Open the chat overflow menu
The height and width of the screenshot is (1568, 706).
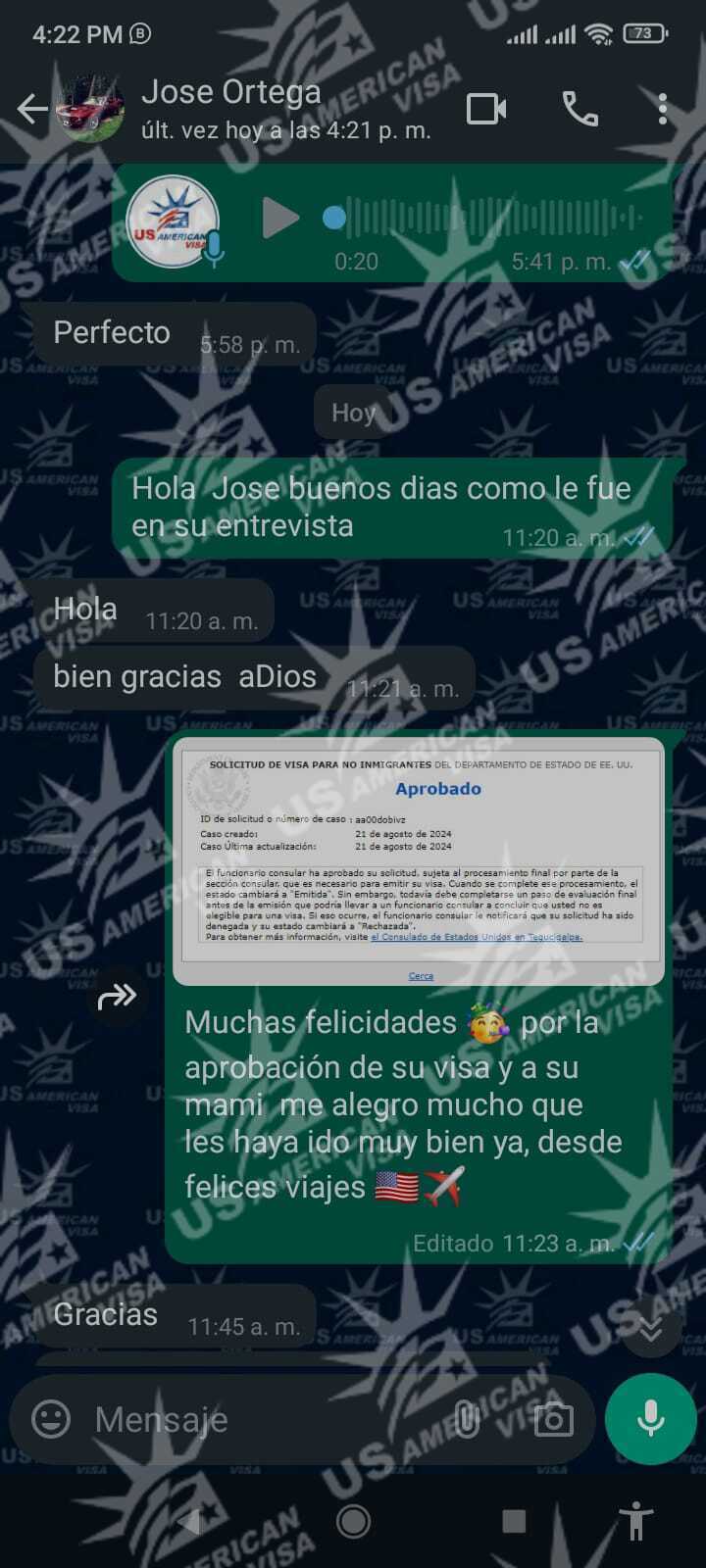tap(663, 109)
